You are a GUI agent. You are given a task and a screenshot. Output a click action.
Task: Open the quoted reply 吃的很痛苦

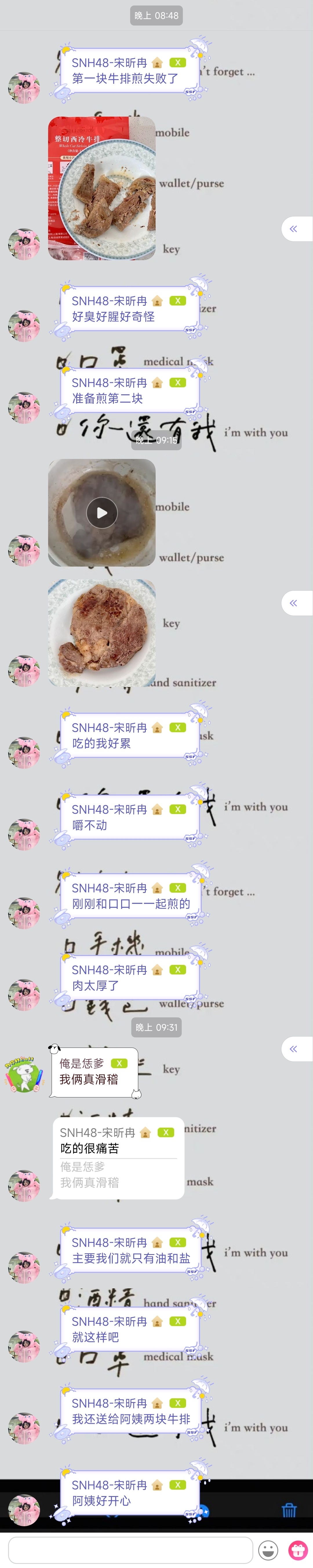coord(119,1158)
